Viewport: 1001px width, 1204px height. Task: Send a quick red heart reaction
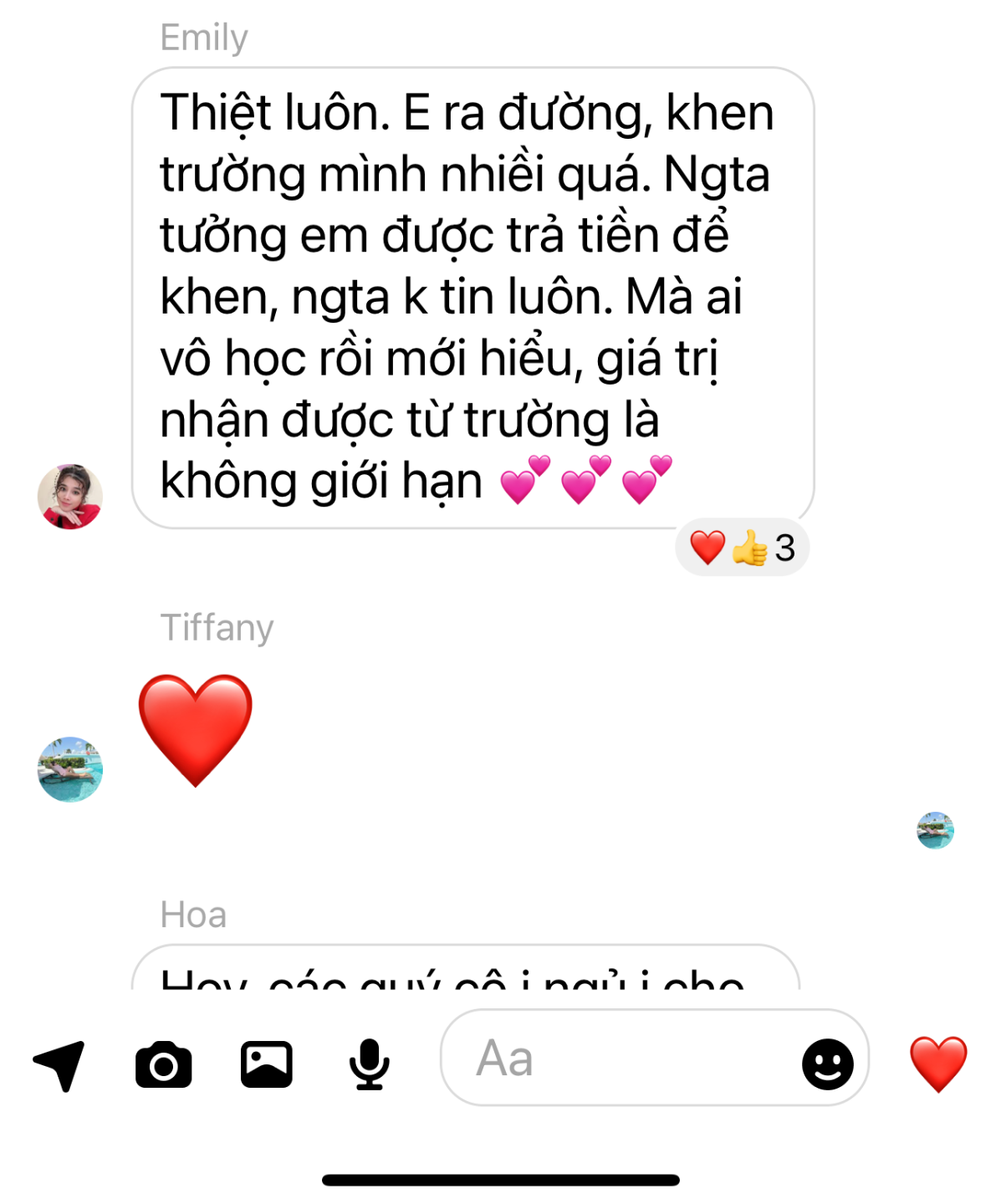pyautogui.click(x=938, y=1064)
